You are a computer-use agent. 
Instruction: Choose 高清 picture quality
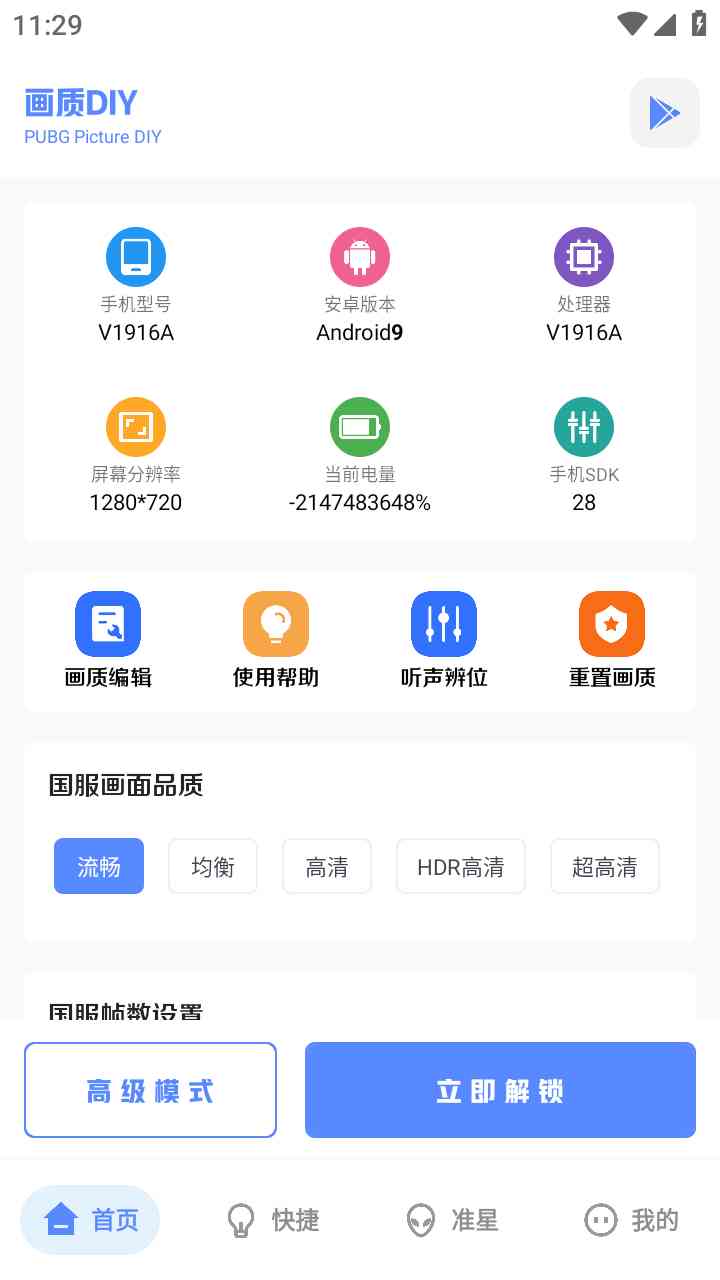[327, 866]
